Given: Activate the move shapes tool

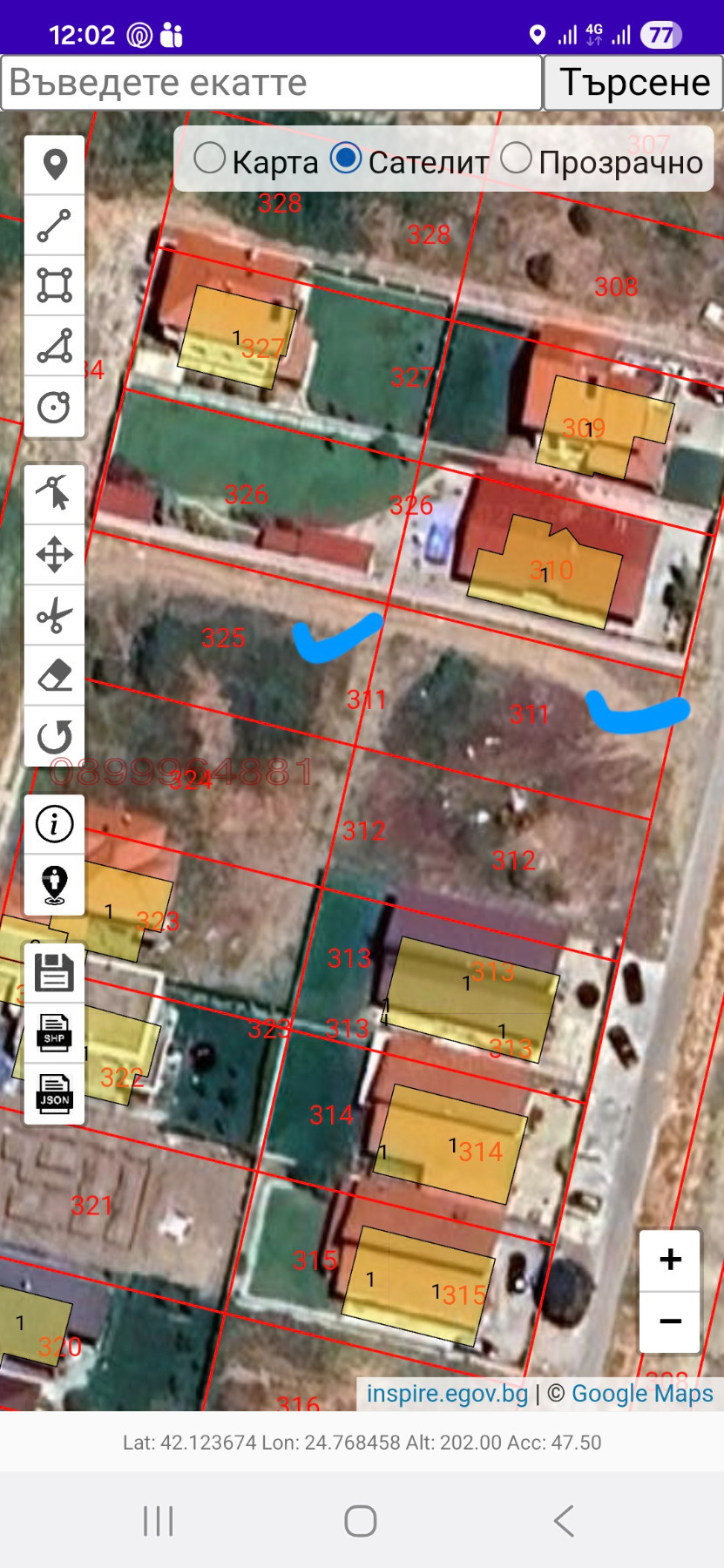Looking at the screenshot, I should pyautogui.click(x=55, y=555).
